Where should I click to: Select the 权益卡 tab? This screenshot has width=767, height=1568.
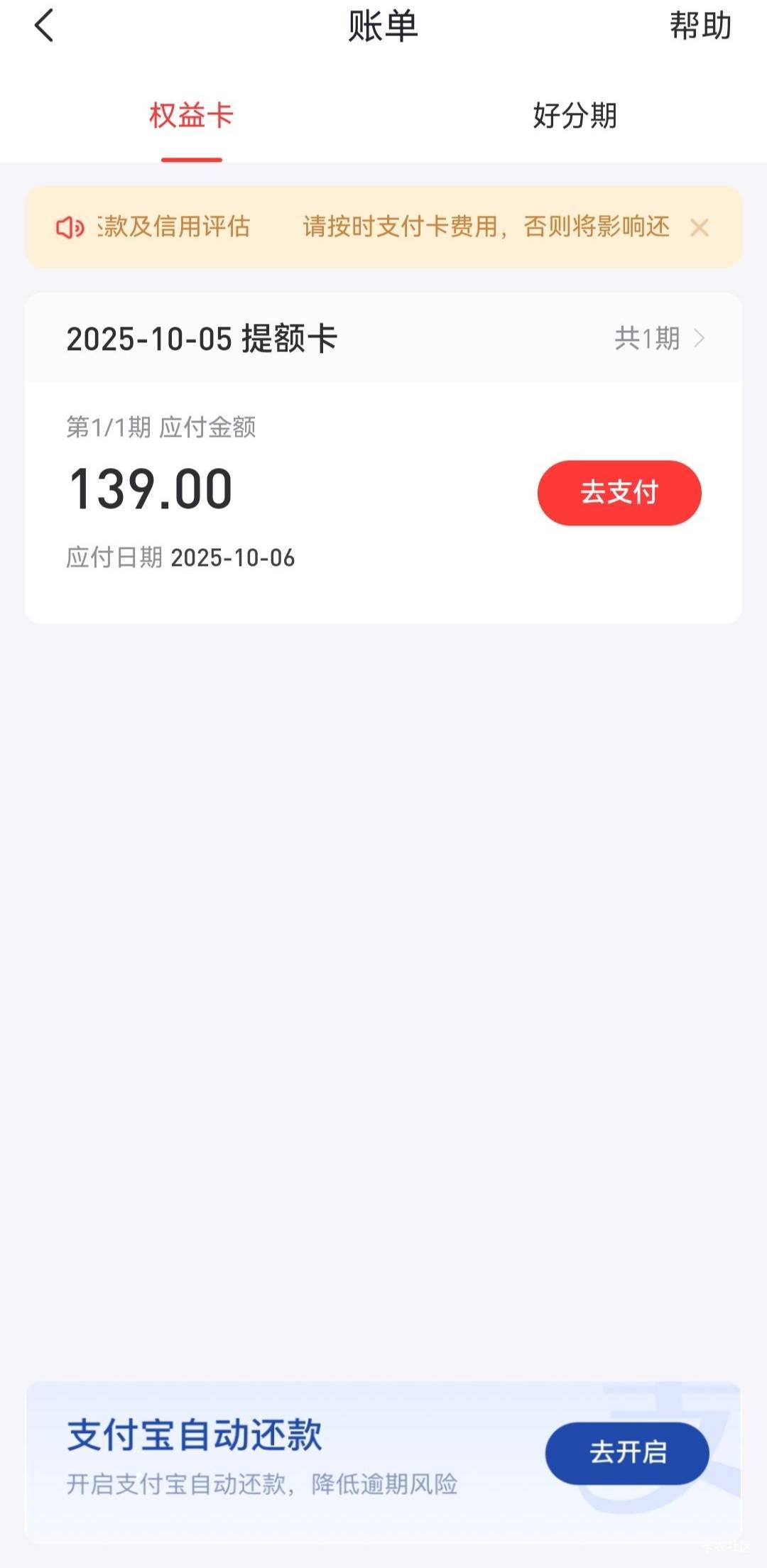pyautogui.click(x=191, y=116)
